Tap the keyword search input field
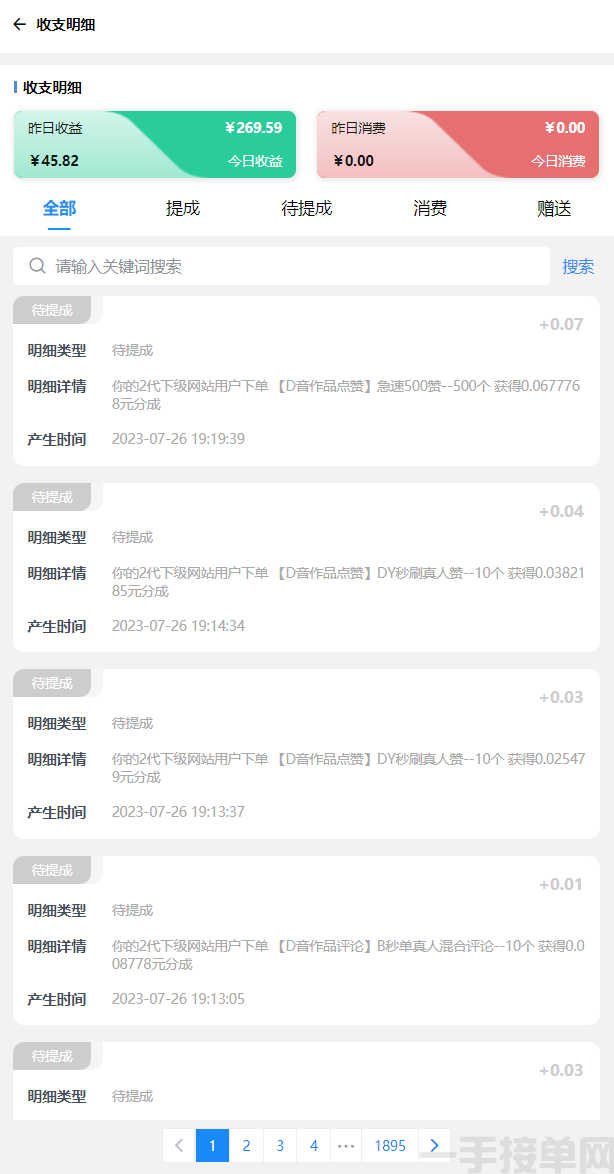Image resolution: width=614 pixels, height=1174 pixels. pyautogui.click(x=290, y=266)
